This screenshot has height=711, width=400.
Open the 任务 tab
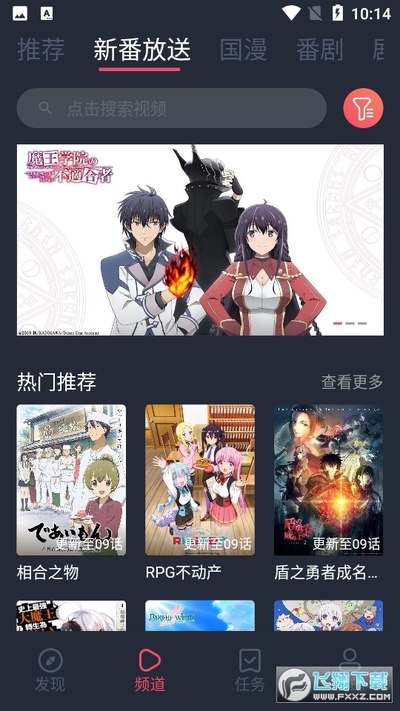click(x=250, y=670)
